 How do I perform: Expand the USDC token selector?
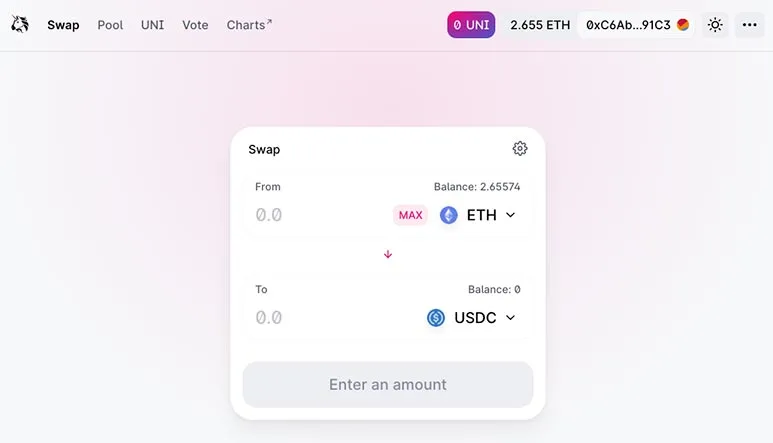click(472, 318)
